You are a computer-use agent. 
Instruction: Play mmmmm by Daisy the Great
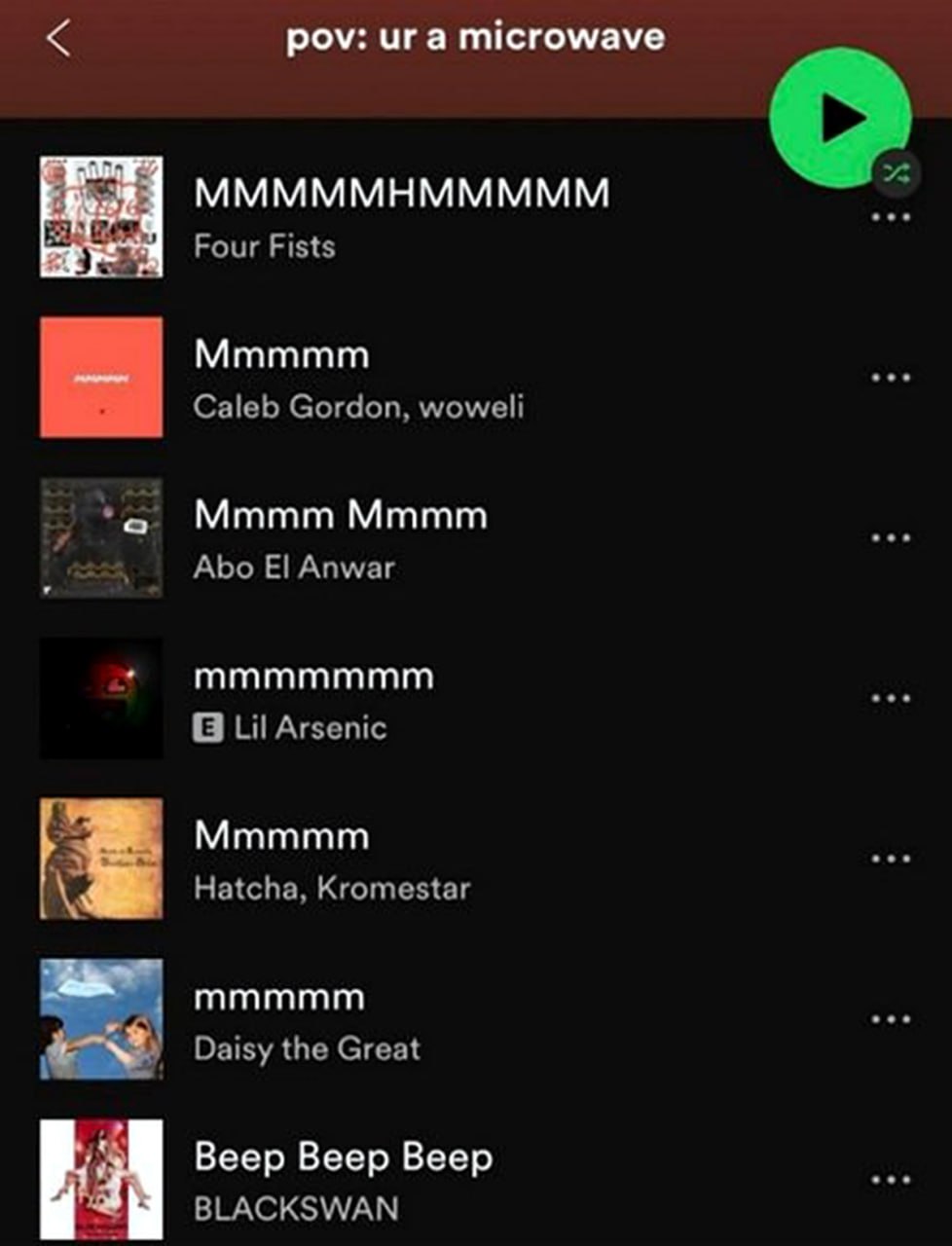pos(307,1020)
